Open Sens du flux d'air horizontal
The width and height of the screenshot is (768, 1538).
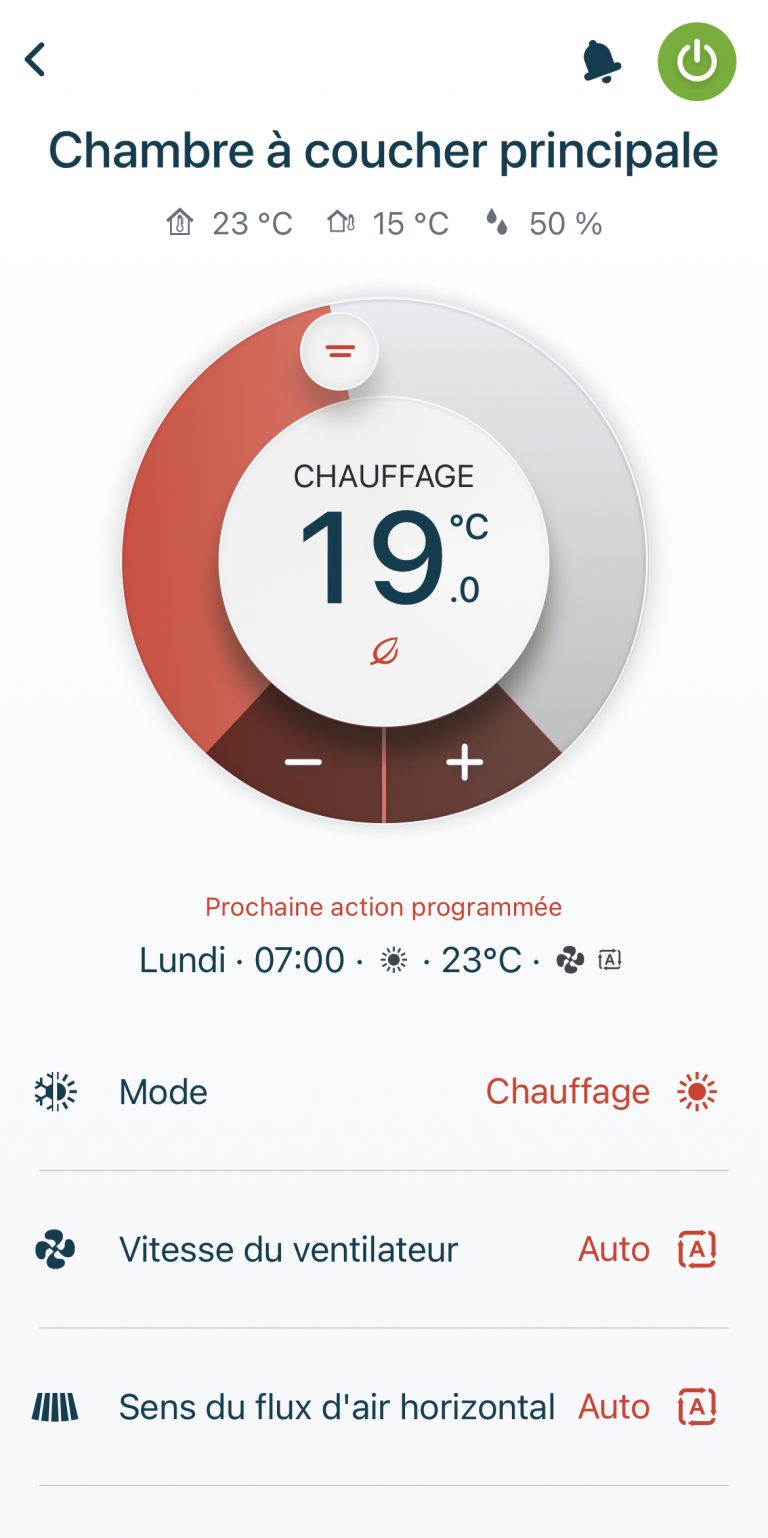[x=384, y=1407]
